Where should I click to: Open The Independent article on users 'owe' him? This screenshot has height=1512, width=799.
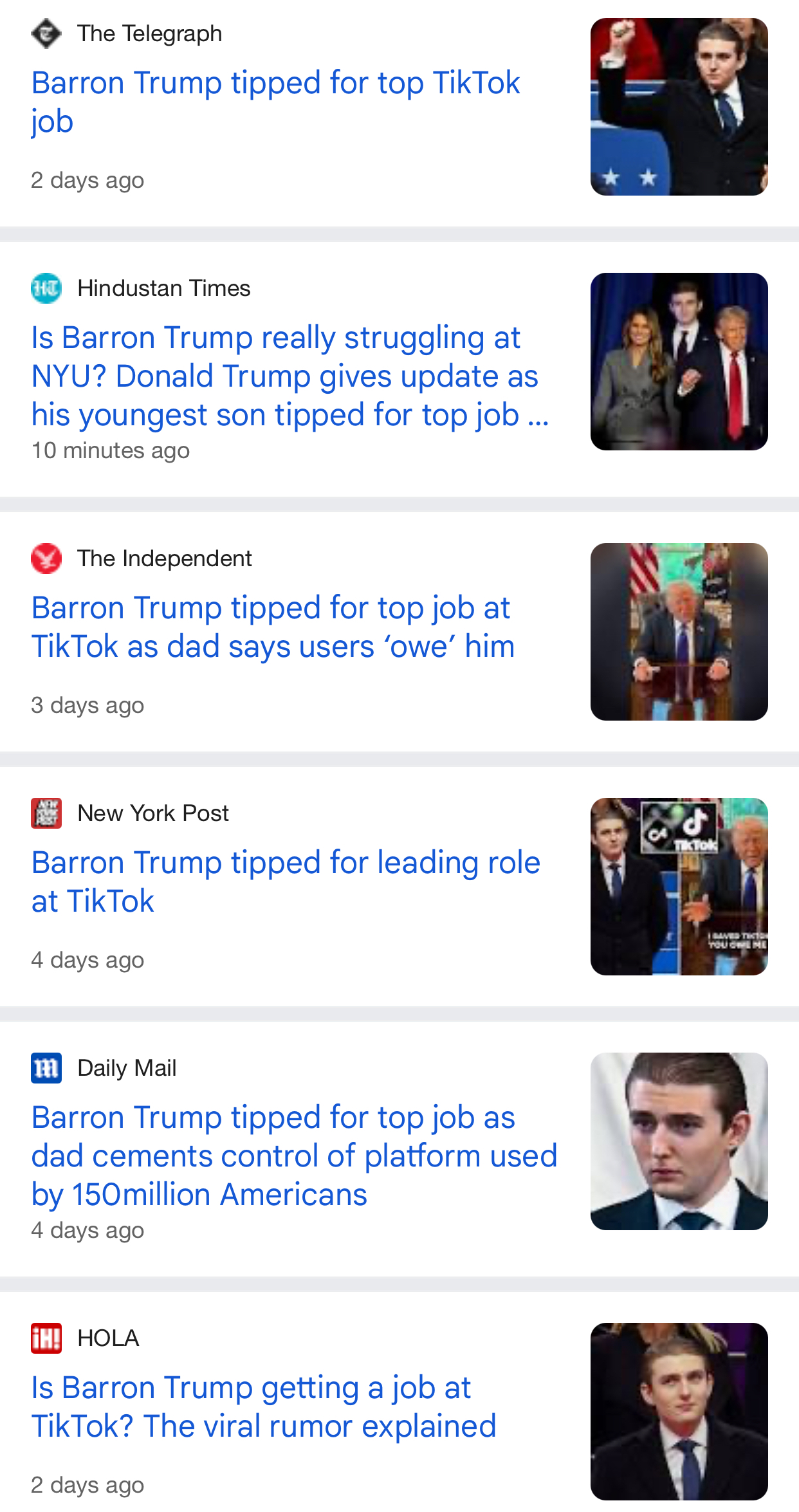pos(273,627)
